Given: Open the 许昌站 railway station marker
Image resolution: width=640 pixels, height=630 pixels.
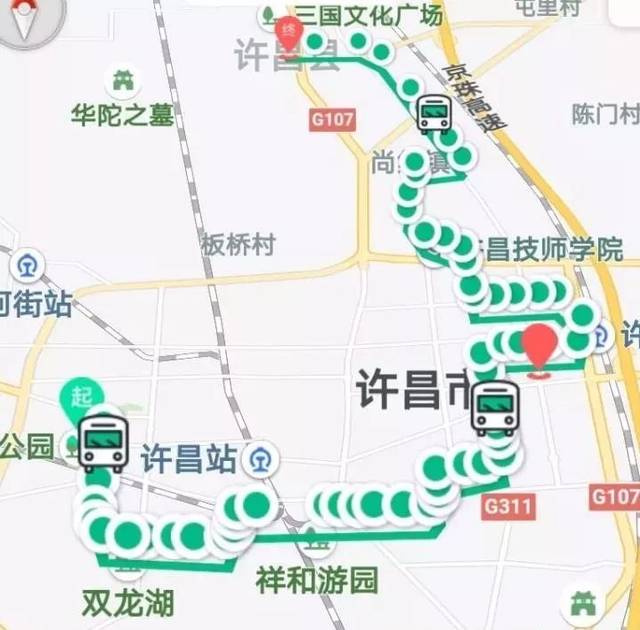Looking at the screenshot, I should 263,458.
